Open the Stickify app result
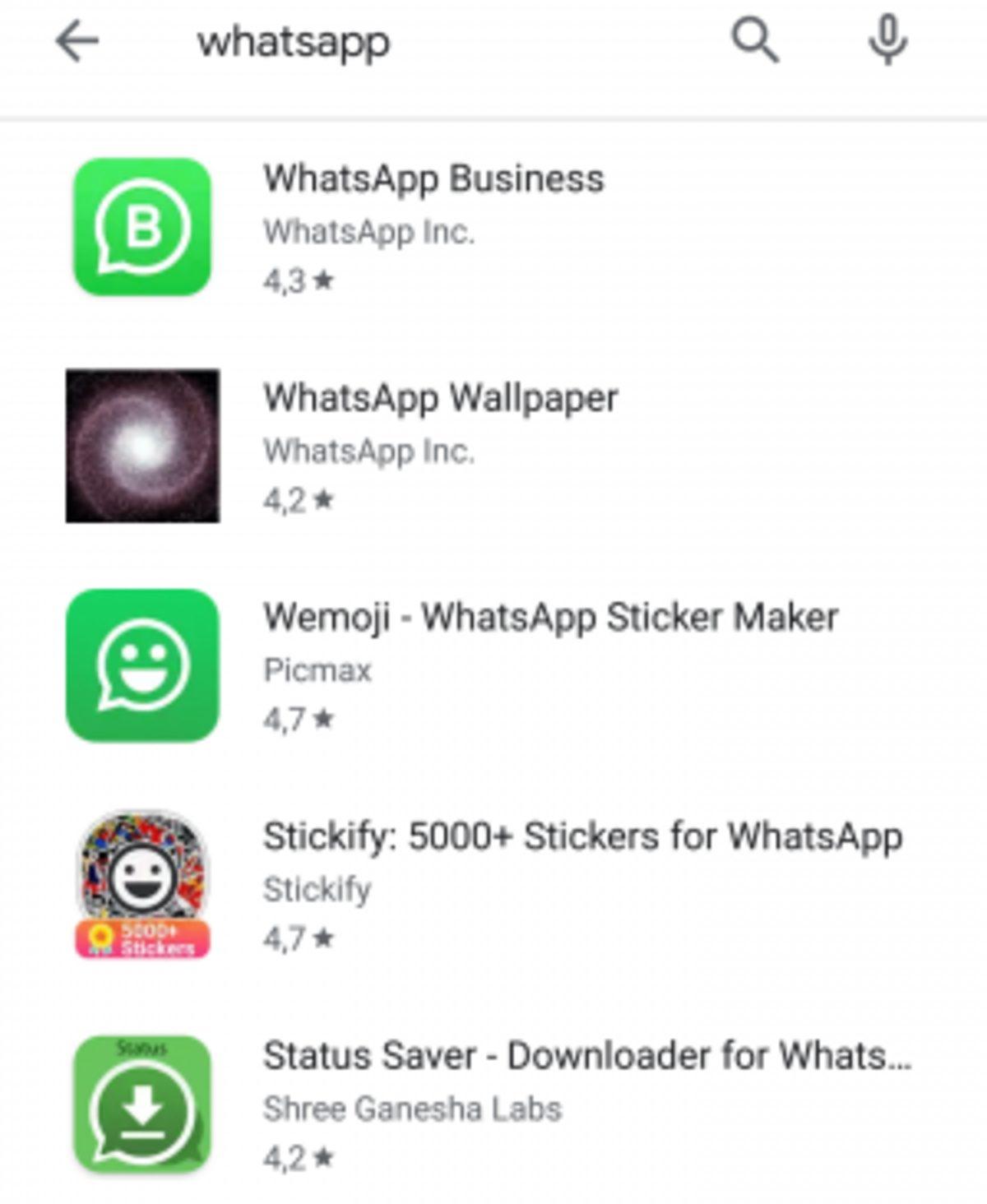Viewport: 987px width, 1204px height. [583, 838]
